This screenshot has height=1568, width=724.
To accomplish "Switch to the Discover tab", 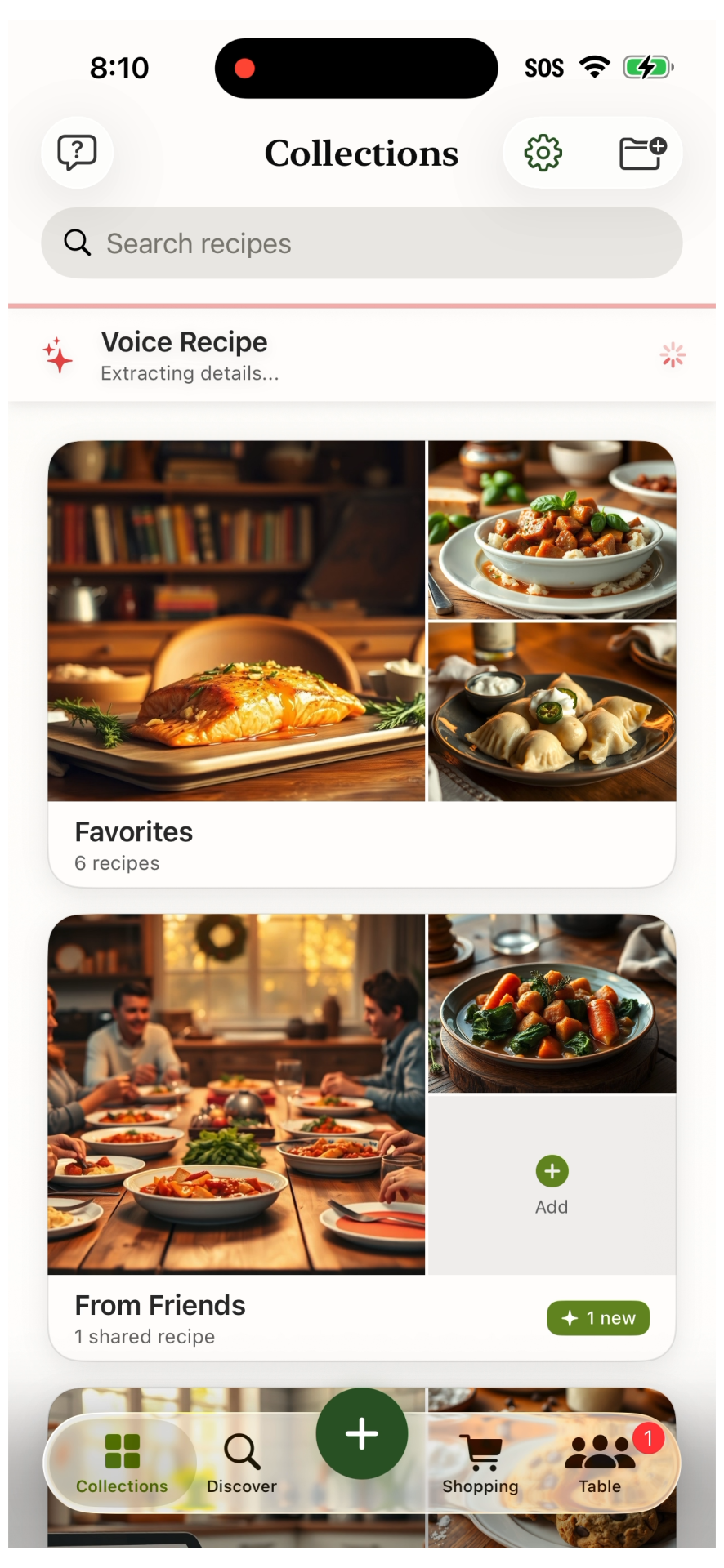I will (242, 1463).
